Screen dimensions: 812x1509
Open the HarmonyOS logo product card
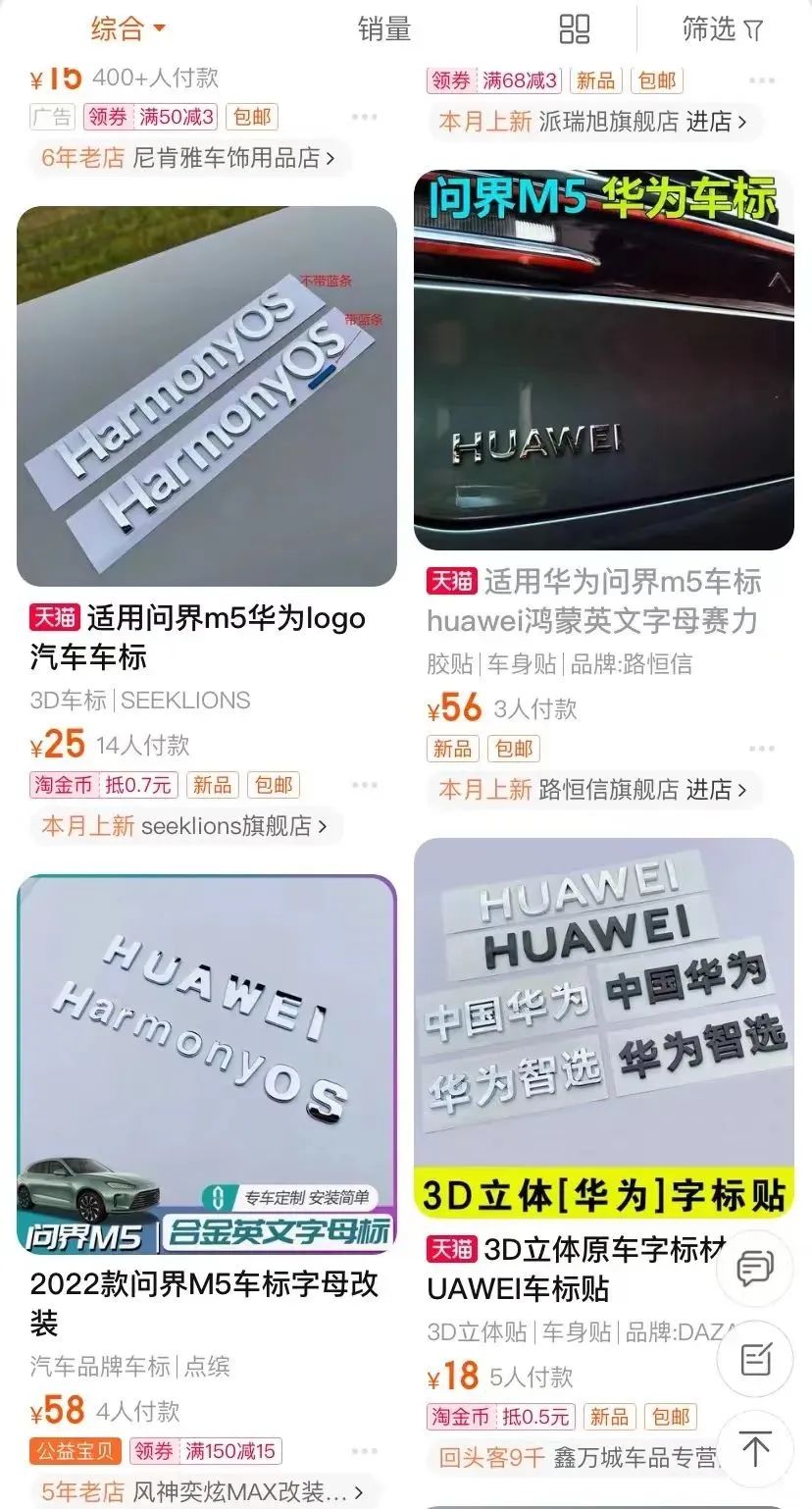click(x=207, y=396)
